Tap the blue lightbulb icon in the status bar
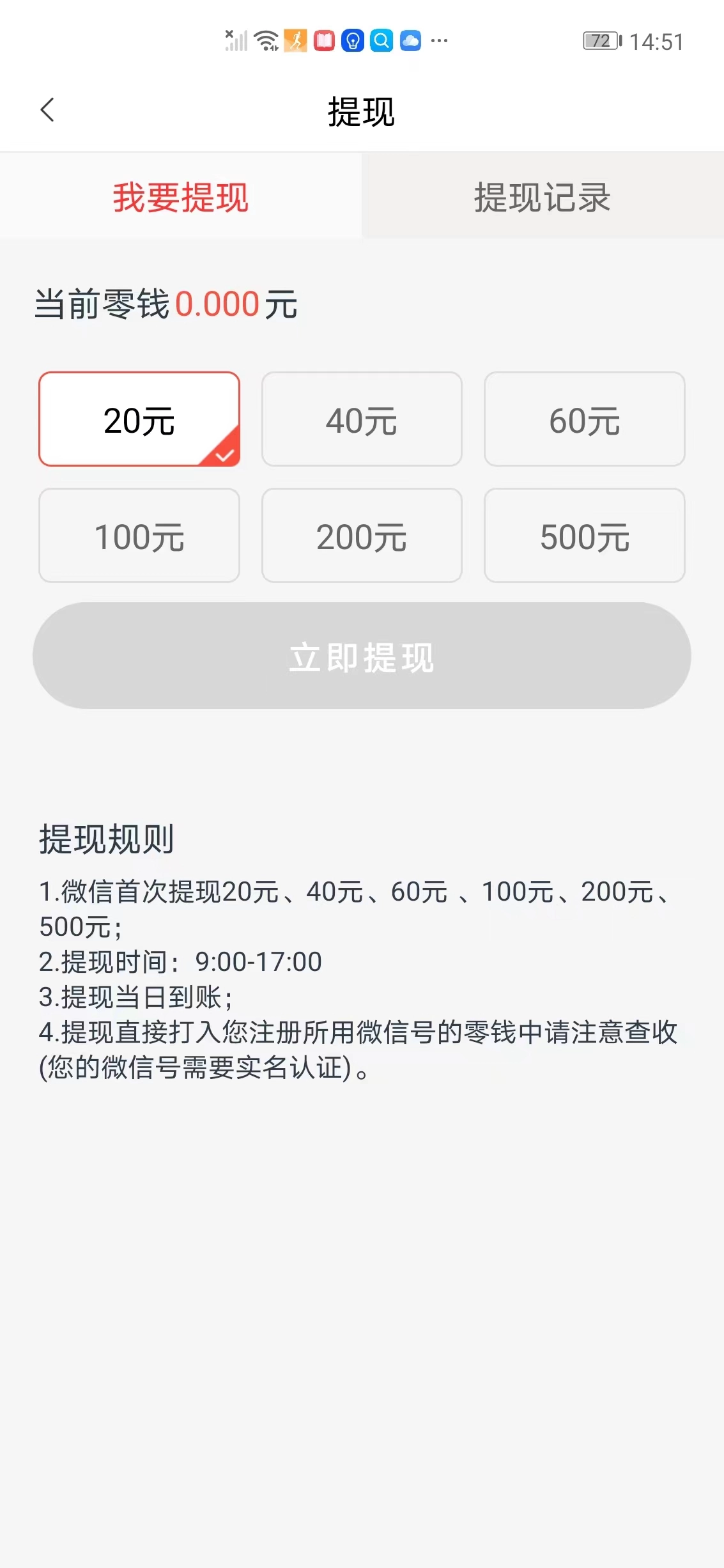The image size is (724, 1568). pyautogui.click(x=353, y=42)
